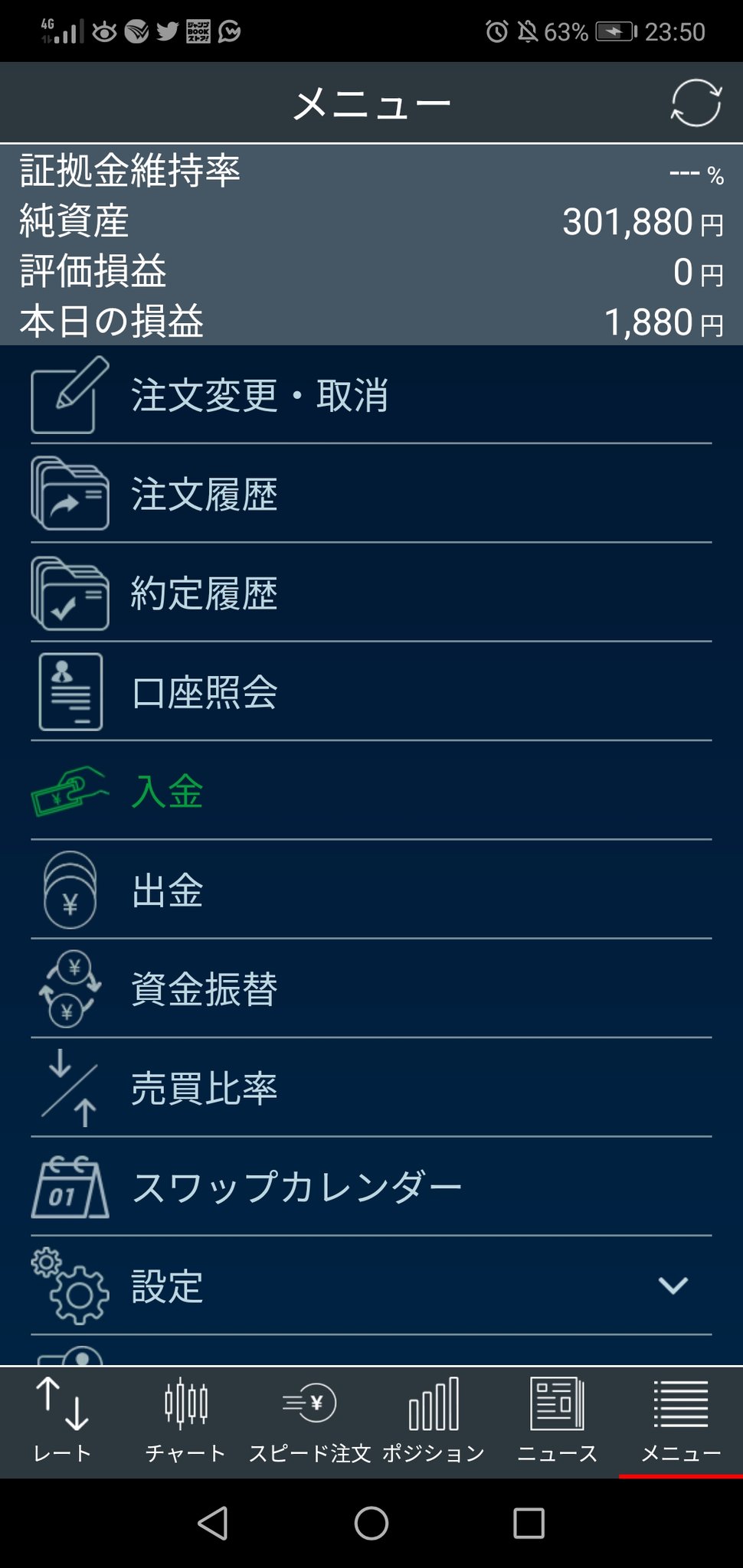Open 口座照会 account inquiry

(371, 692)
